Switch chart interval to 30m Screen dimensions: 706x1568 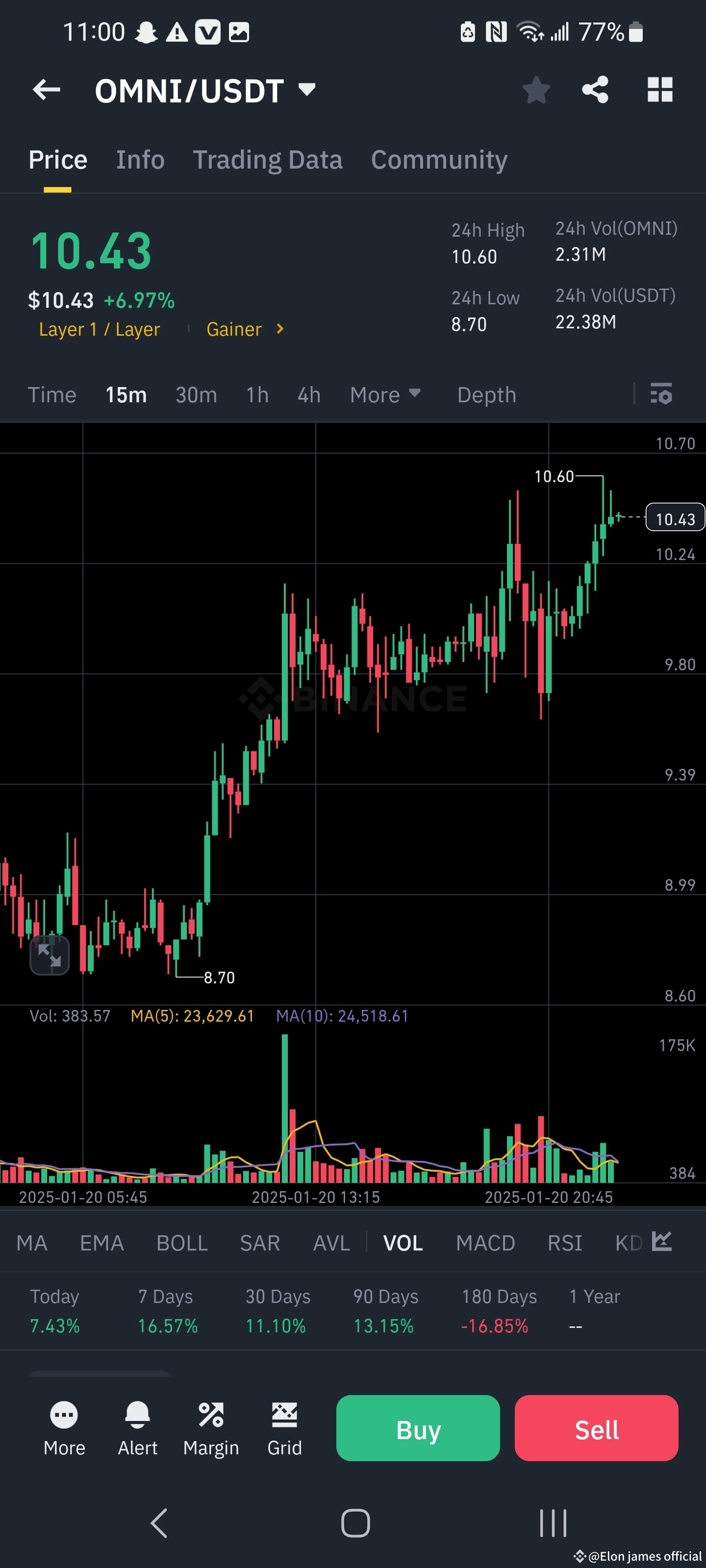[x=196, y=395]
